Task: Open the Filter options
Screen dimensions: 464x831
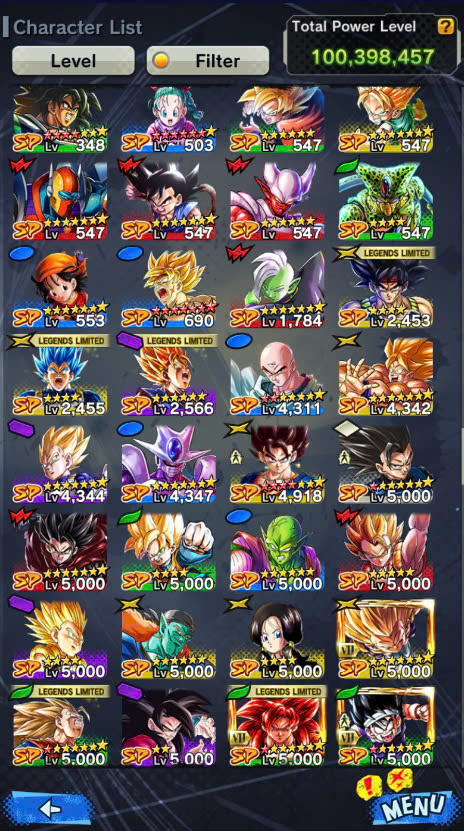Action: (x=208, y=60)
